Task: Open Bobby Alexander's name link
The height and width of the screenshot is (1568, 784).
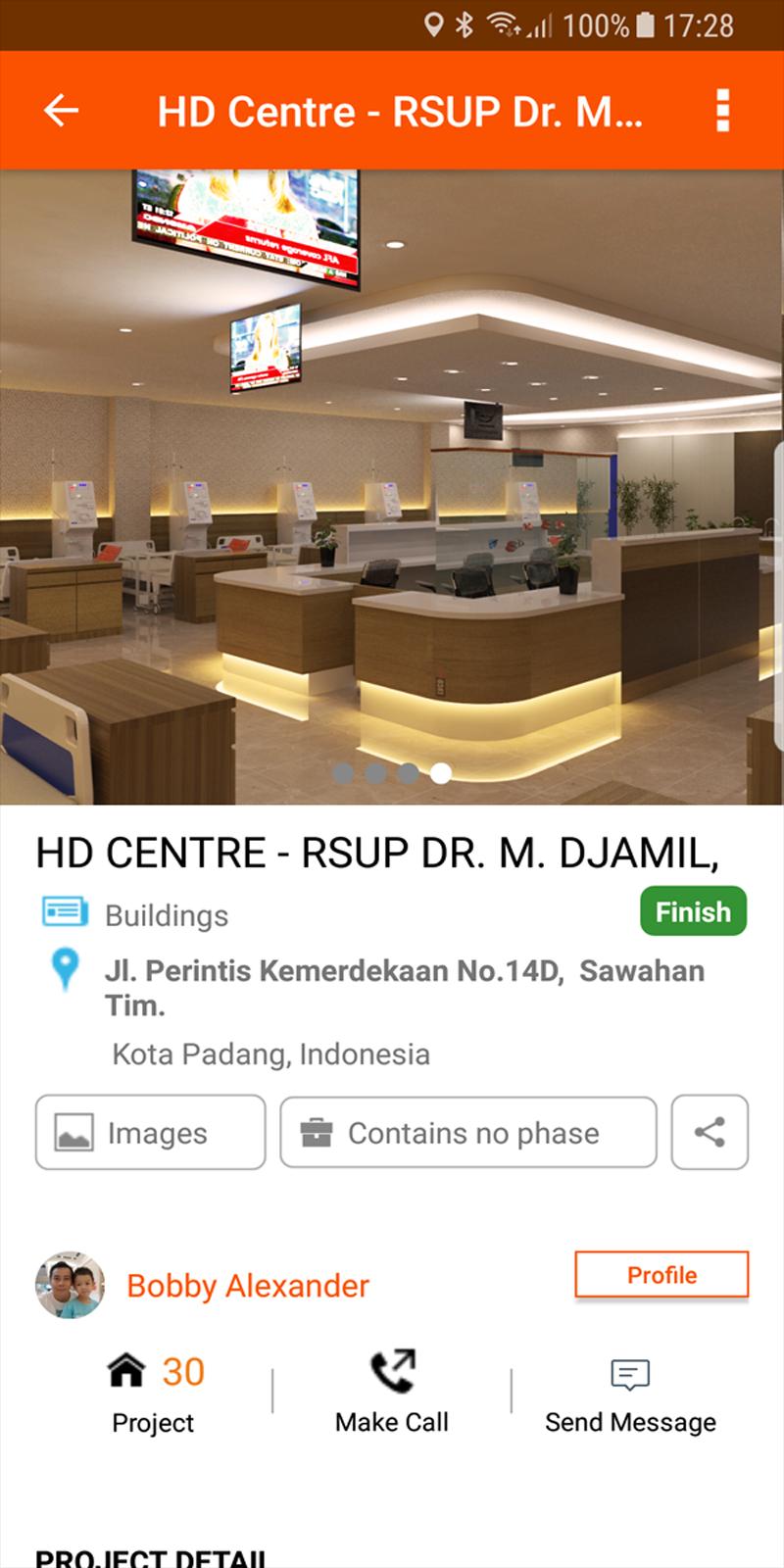Action: tap(248, 1286)
